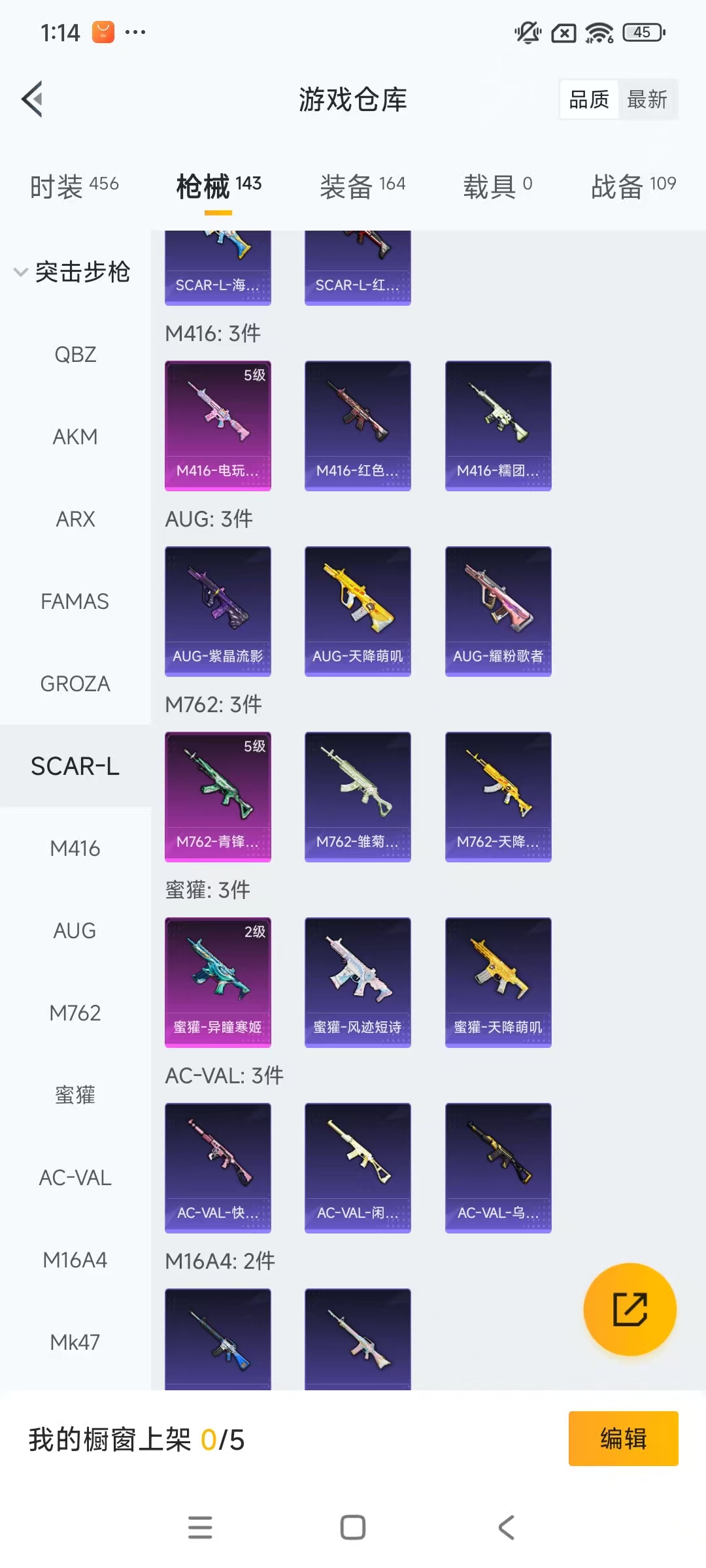Viewport: 706px width, 1568px height.
Task: Open the orange share floating button
Action: coord(630,1310)
